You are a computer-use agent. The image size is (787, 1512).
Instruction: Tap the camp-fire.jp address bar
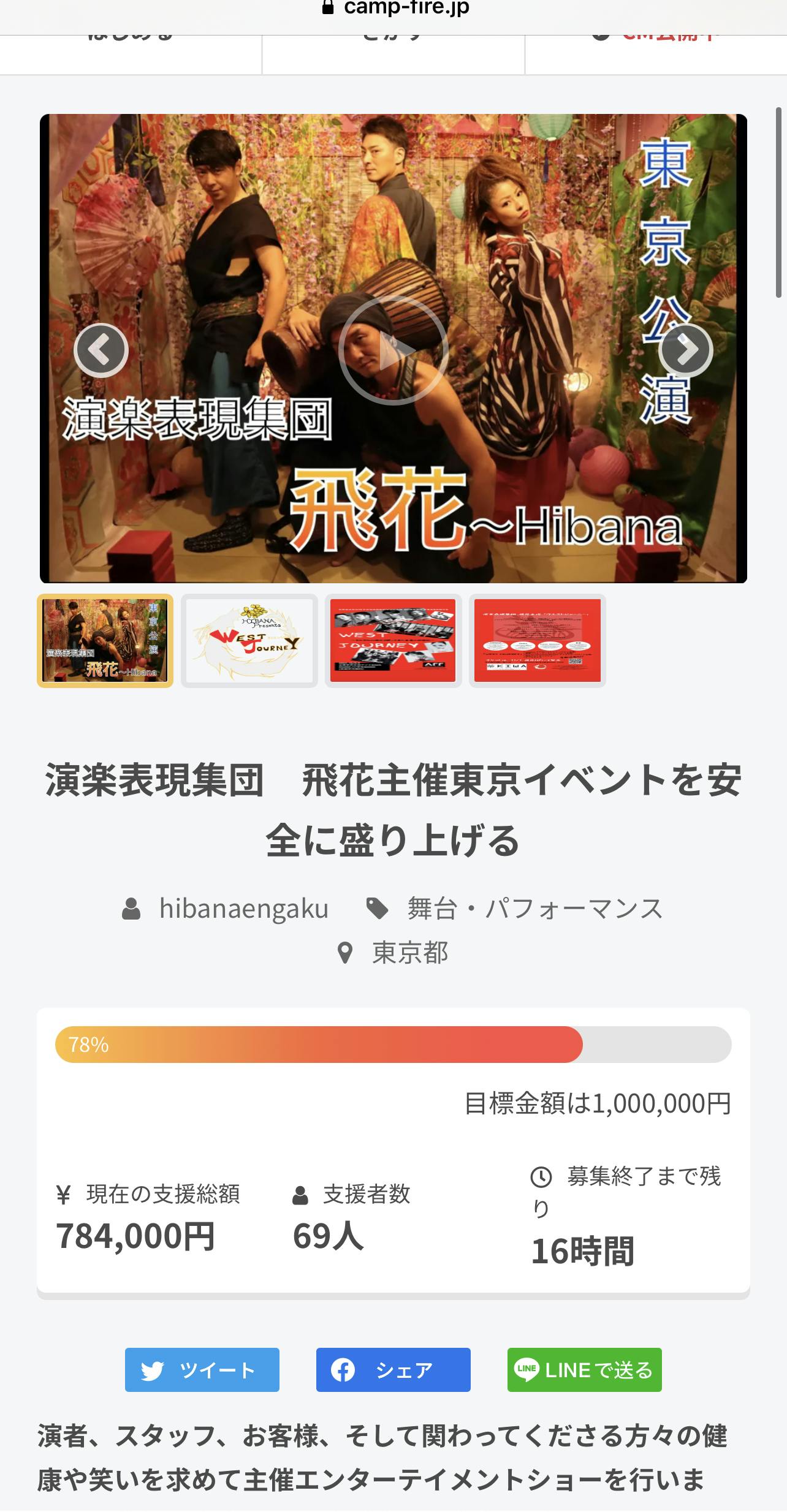point(395,9)
